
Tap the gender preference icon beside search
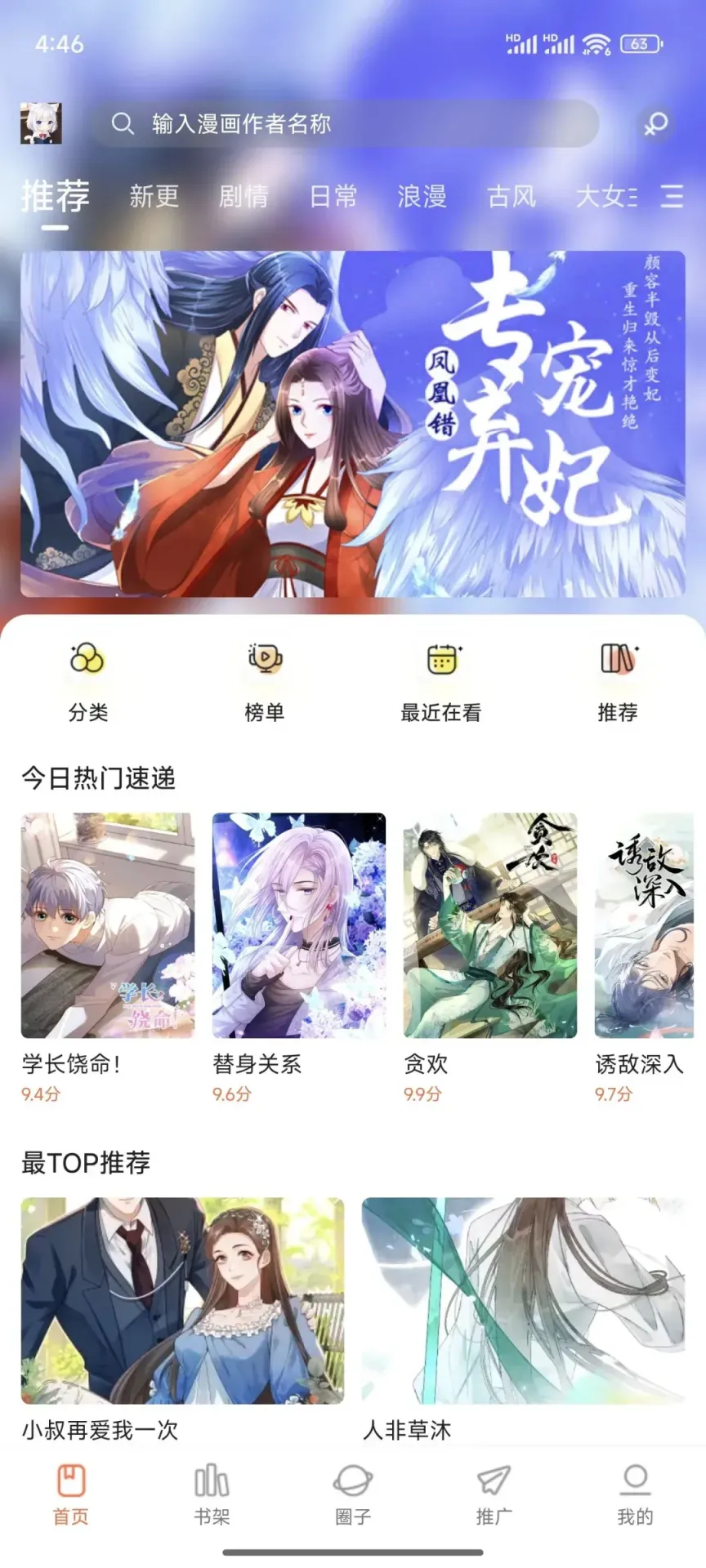coord(655,124)
